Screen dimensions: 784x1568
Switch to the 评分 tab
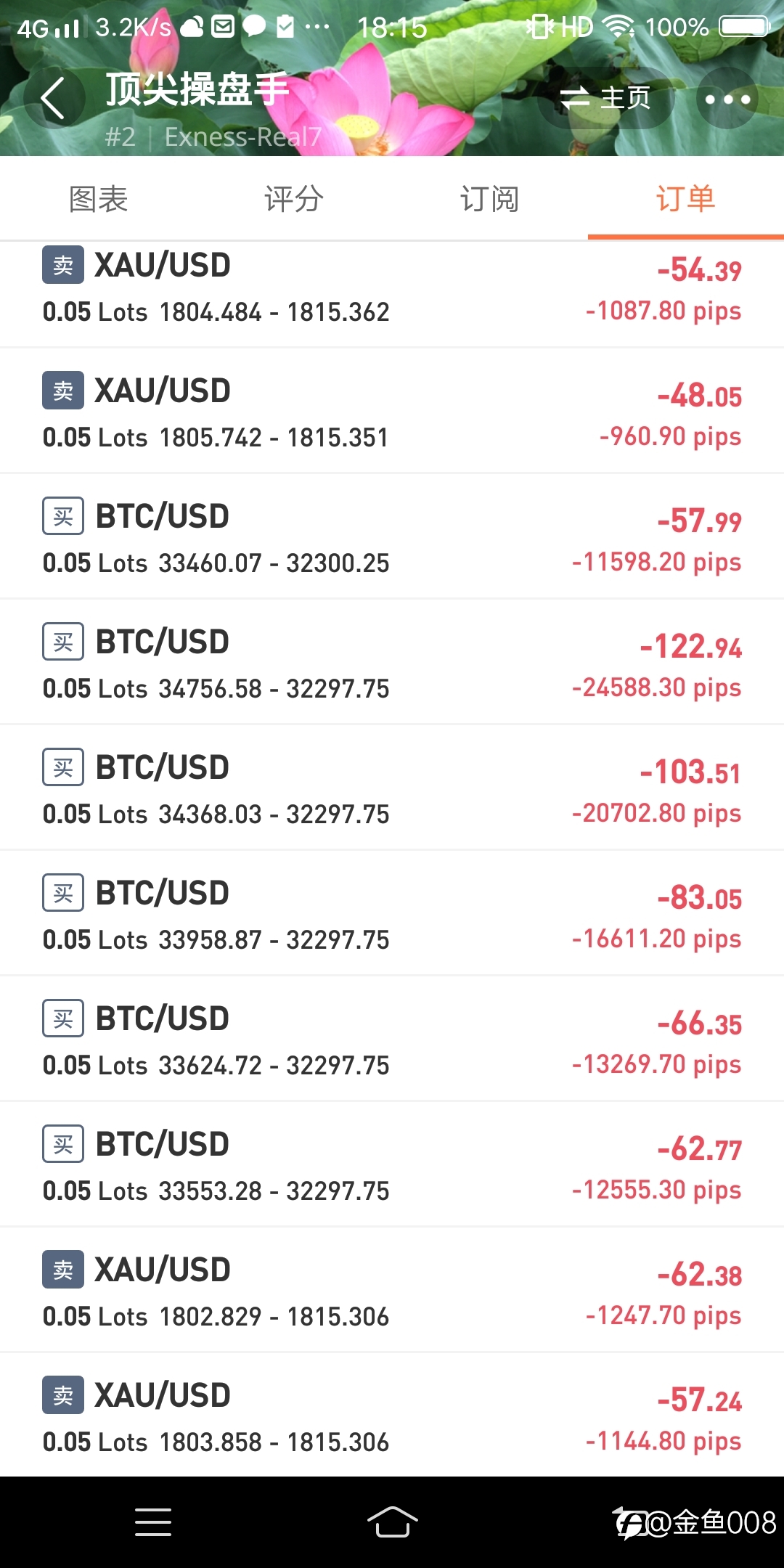pyautogui.click(x=294, y=198)
